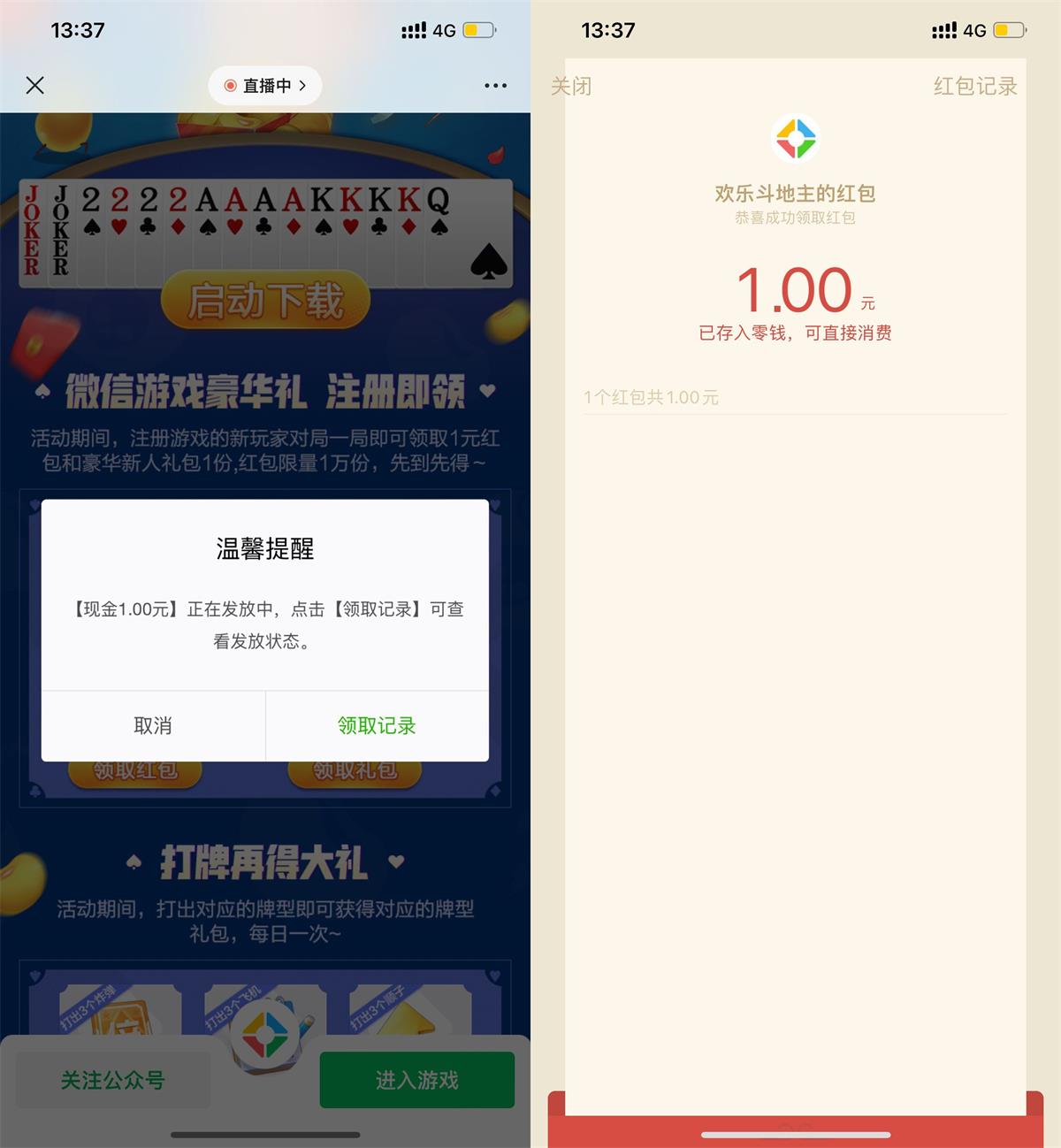Open the three-dot overflow menu
This screenshot has height=1148, width=1061.
click(x=495, y=86)
